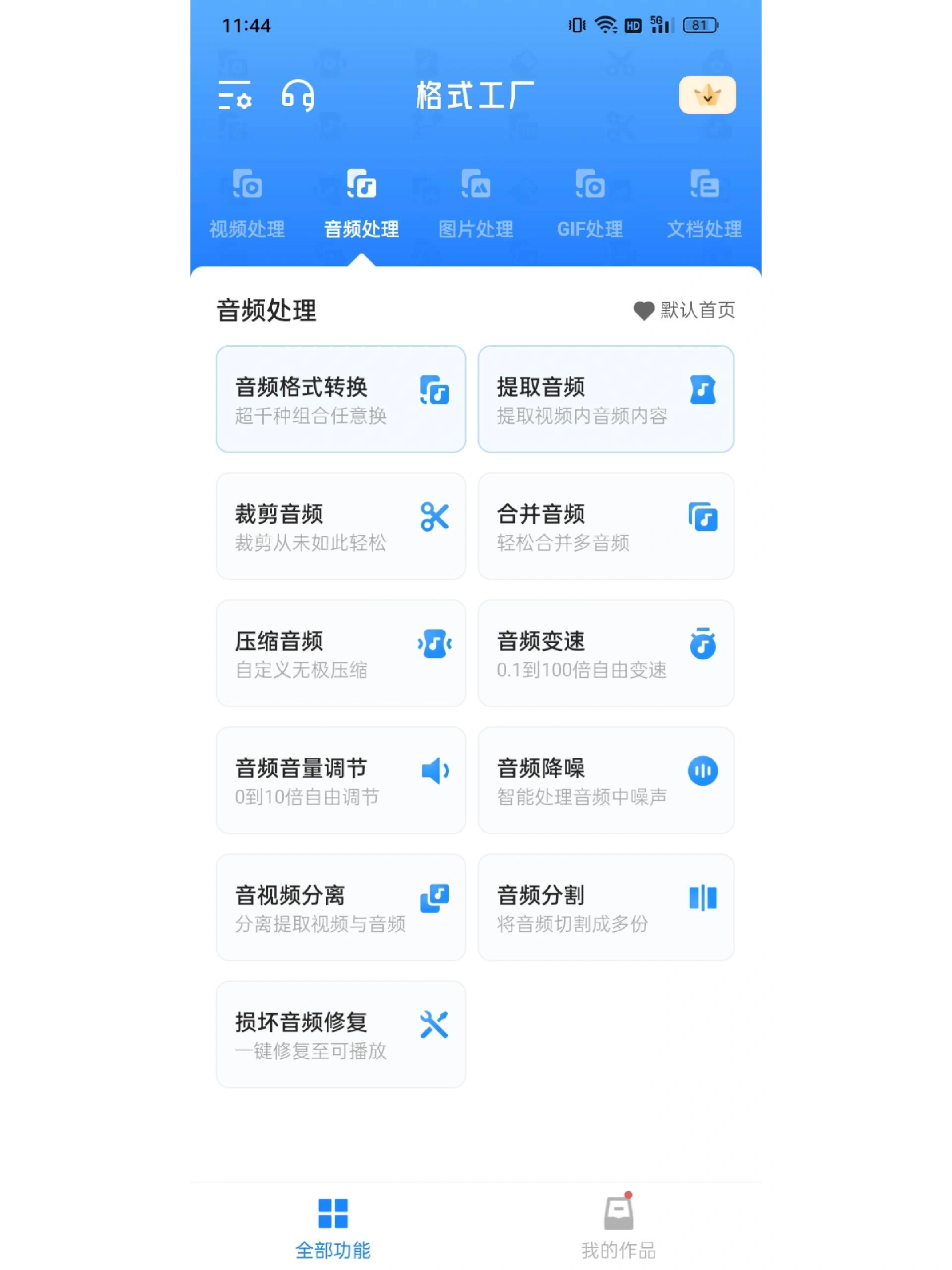Open 音频分割 card
The width and height of the screenshot is (952, 1270).
click(605, 907)
